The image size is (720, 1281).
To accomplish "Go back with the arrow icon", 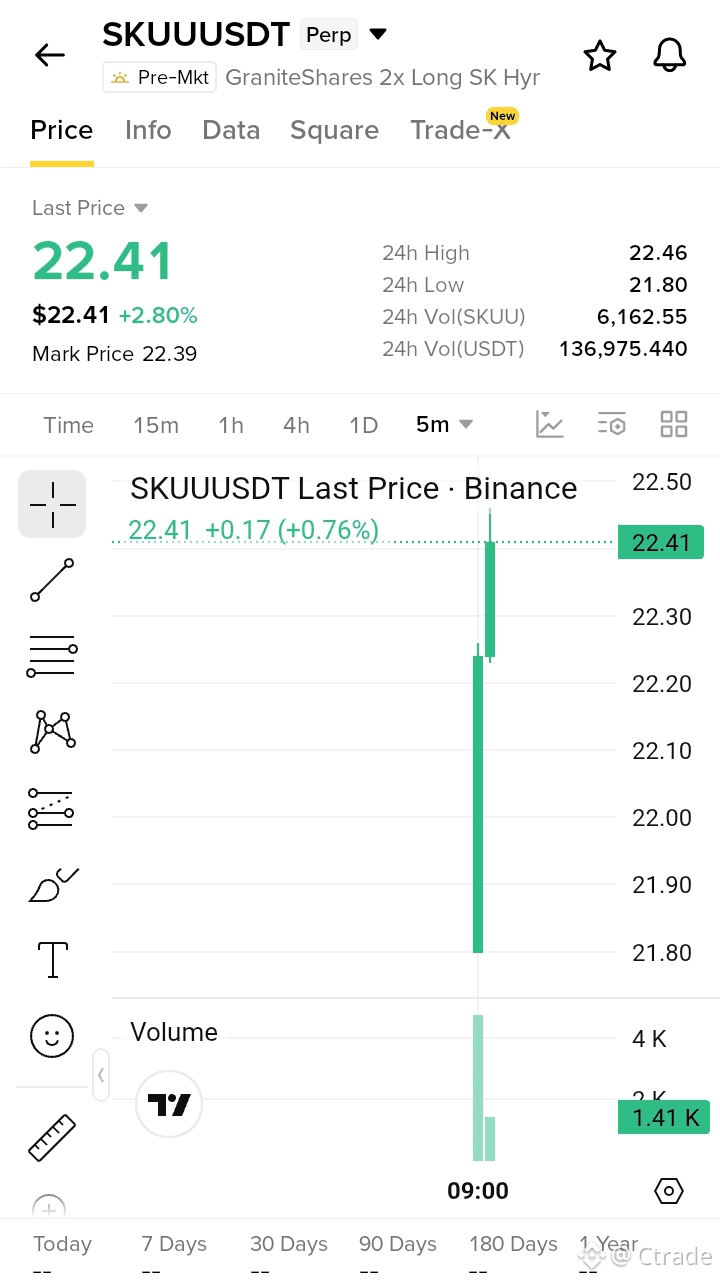I will point(49,55).
